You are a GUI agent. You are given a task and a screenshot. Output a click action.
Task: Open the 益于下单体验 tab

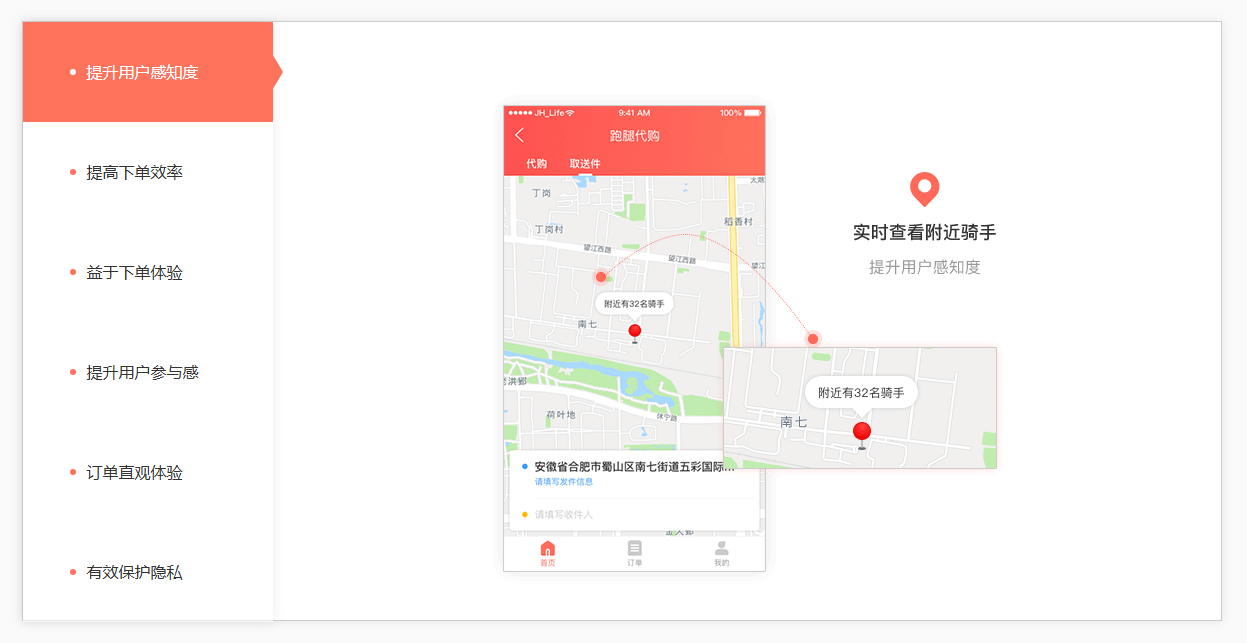pos(134,272)
